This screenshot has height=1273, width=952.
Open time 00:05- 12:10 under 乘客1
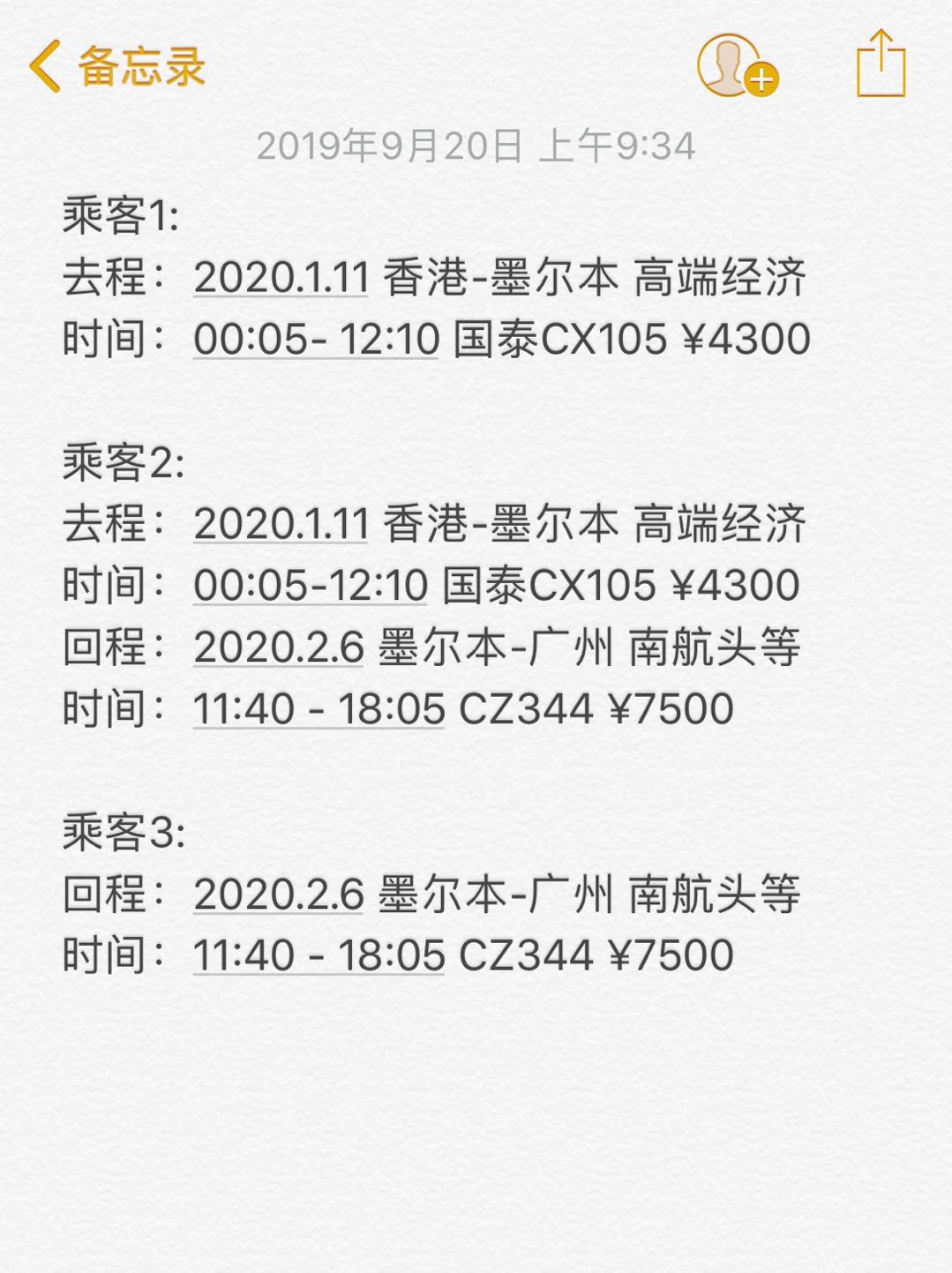tap(316, 340)
